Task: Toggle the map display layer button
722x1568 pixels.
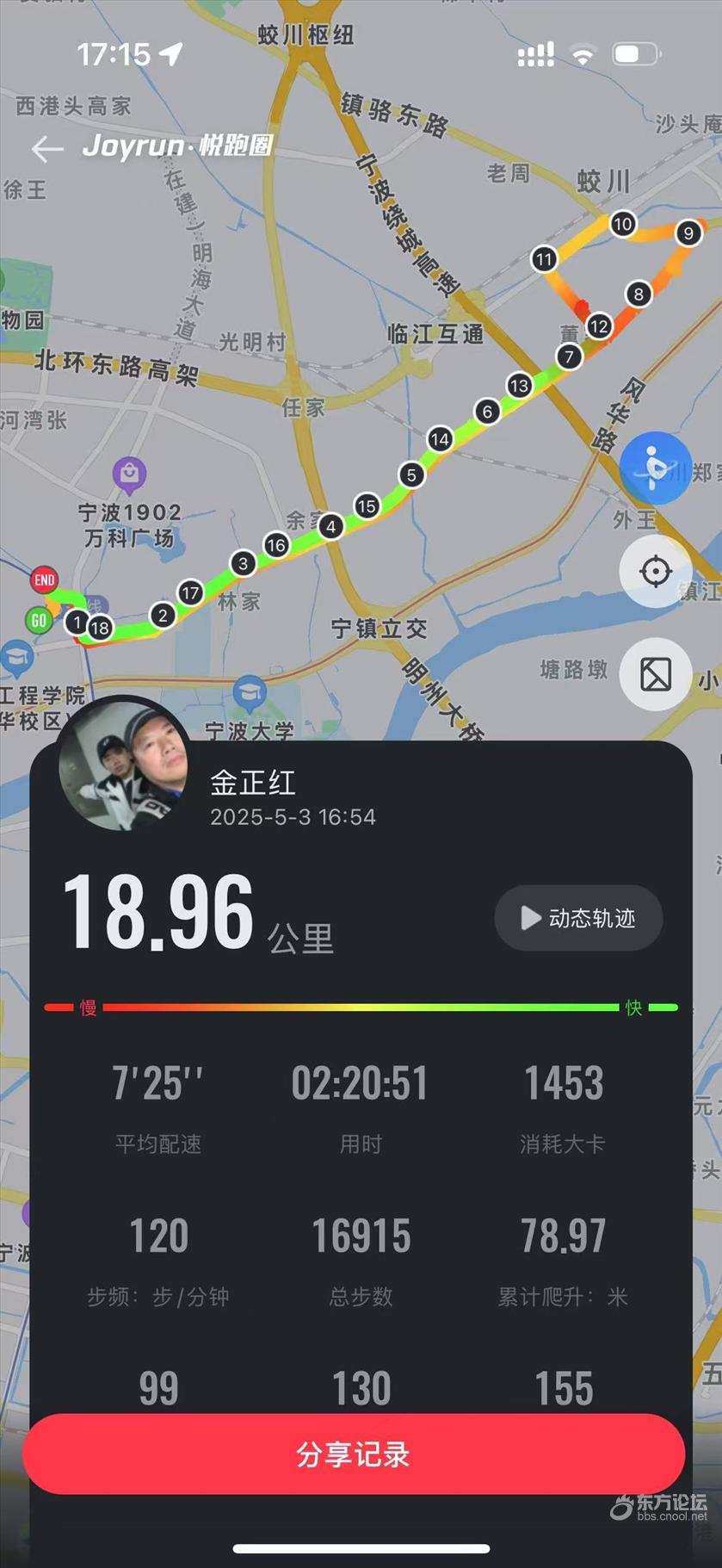Action: click(656, 674)
